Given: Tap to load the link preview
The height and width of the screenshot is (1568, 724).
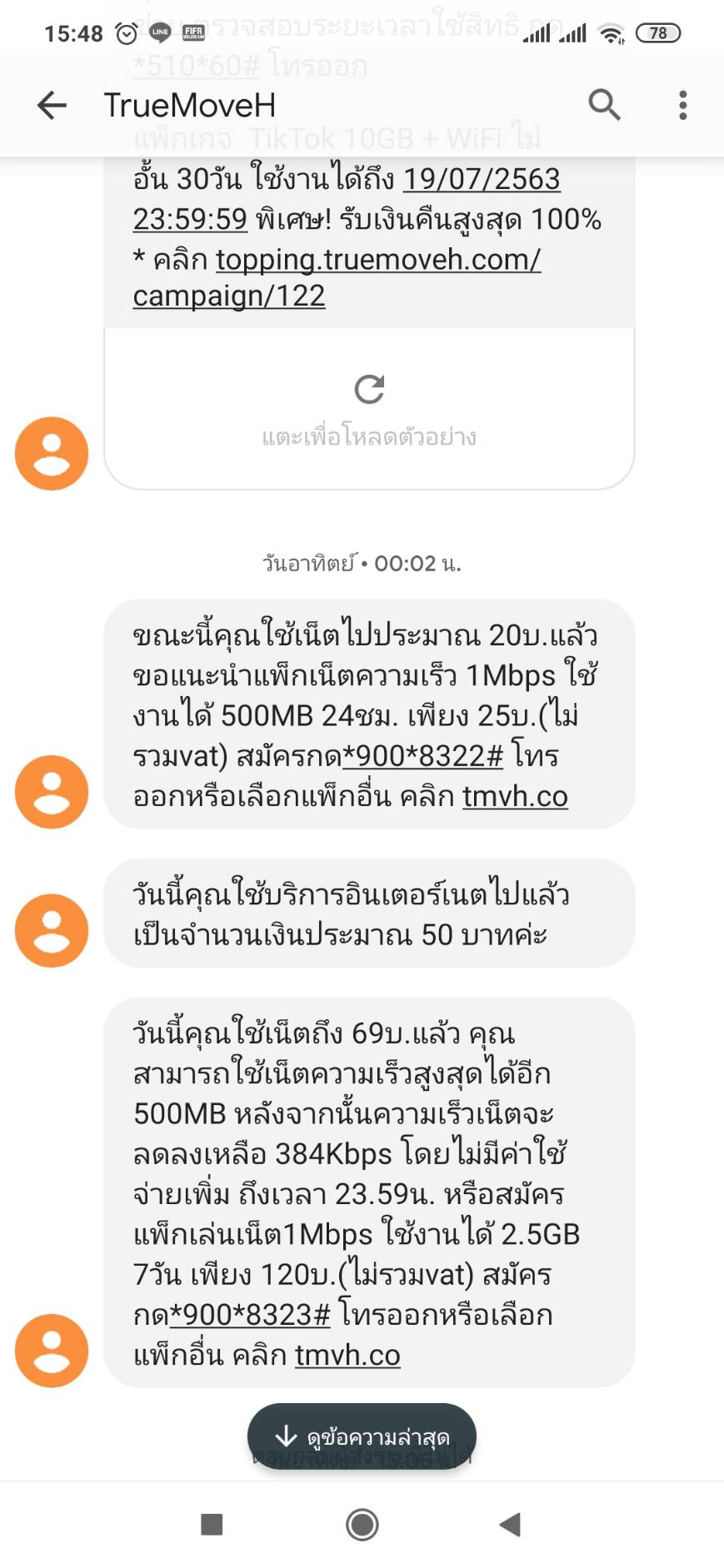Looking at the screenshot, I should (x=369, y=408).
